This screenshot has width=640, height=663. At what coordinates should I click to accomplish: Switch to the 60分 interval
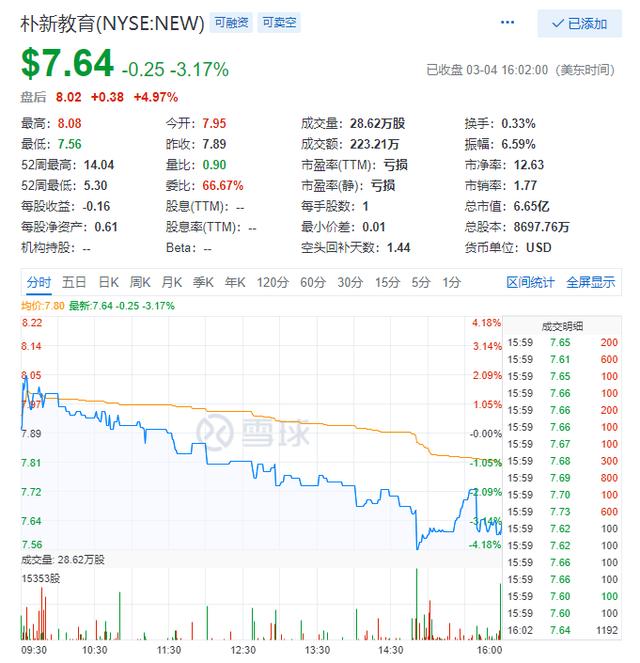312,282
